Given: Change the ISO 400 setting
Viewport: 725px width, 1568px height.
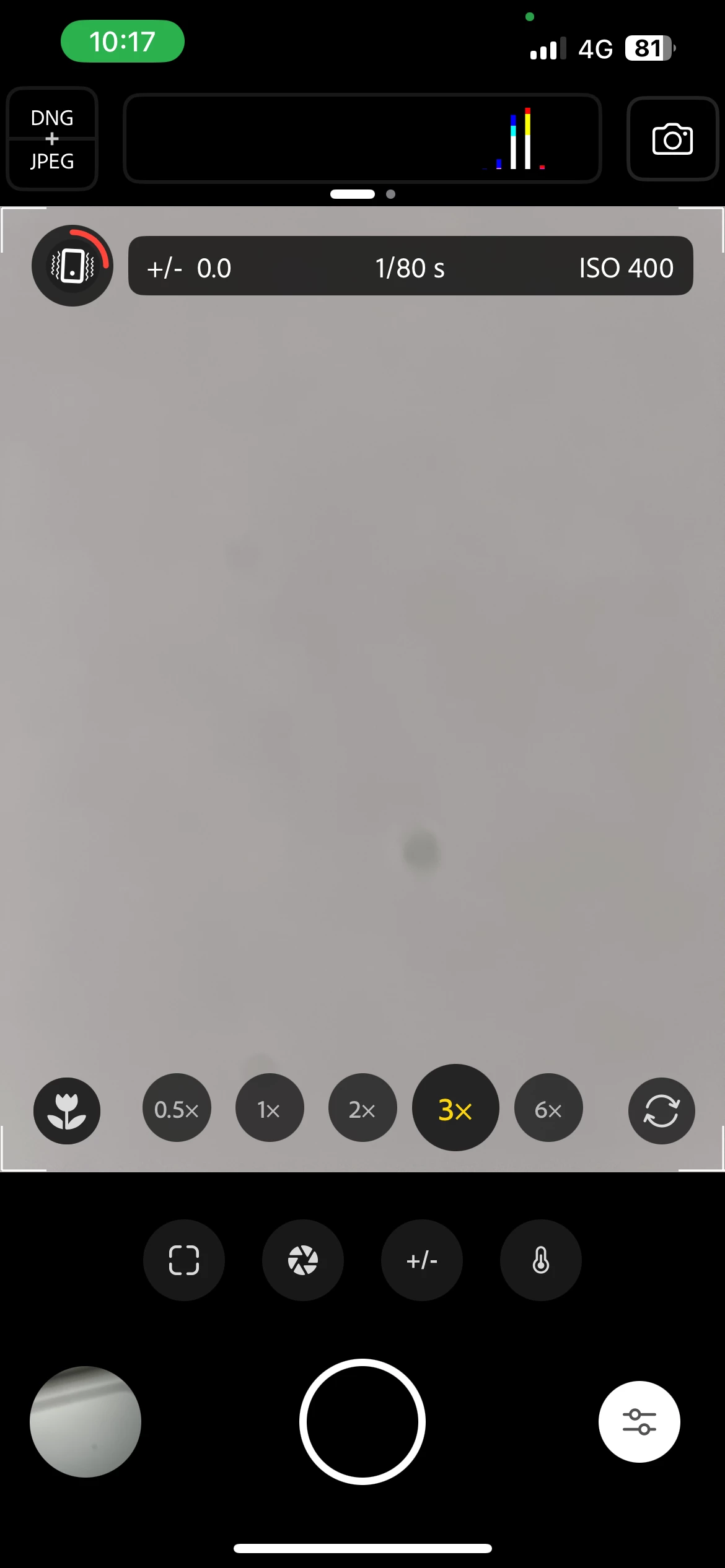Looking at the screenshot, I should point(626,268).
